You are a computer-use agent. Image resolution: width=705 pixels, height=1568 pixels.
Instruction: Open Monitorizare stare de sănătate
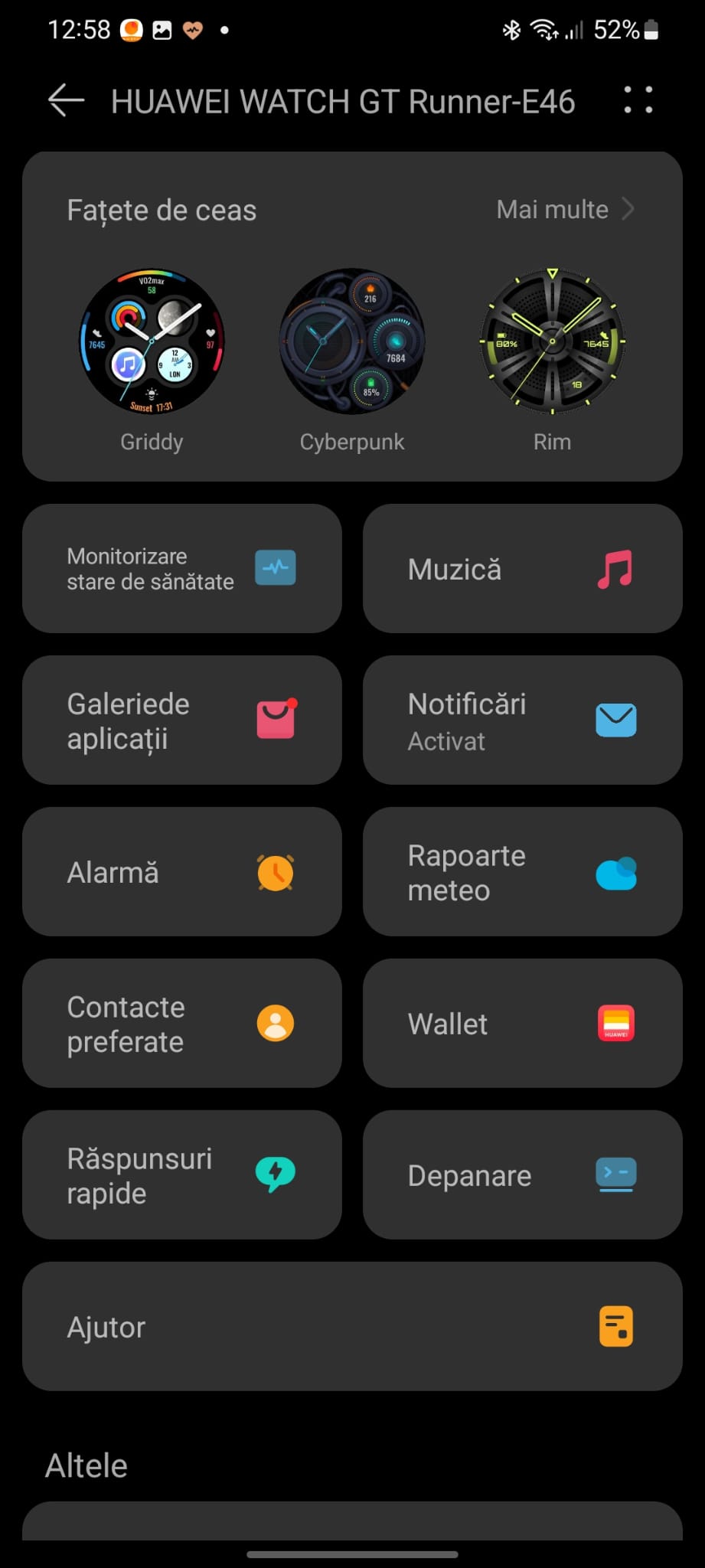point(182,569)
